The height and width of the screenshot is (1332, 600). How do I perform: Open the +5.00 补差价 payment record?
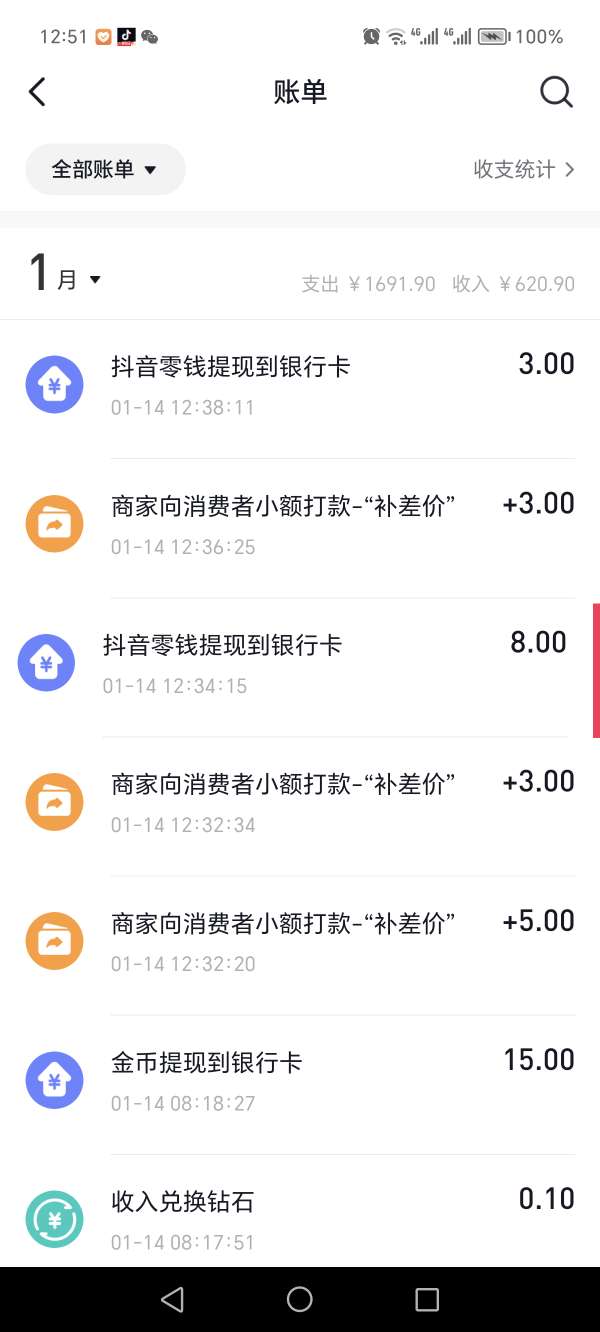300,945
